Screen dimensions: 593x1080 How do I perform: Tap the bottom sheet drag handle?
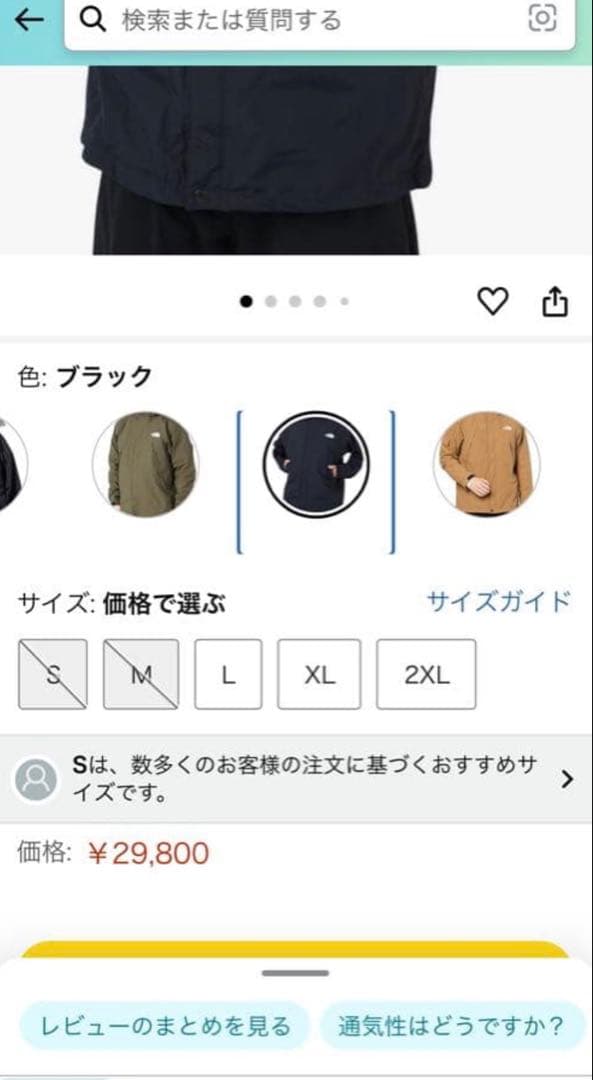point(295,973)
